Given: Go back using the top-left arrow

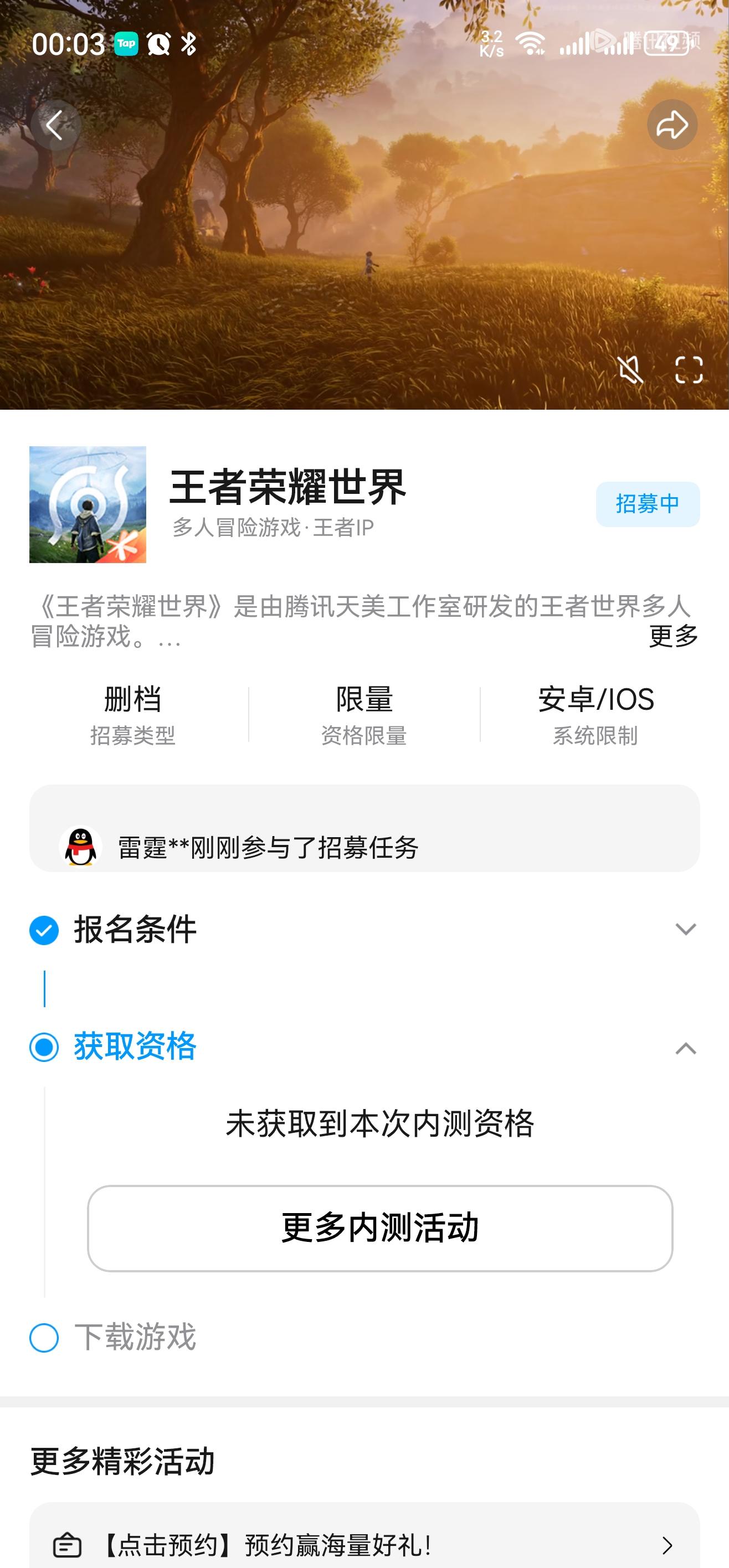Looking at the screenshot, I should point(55,125).
